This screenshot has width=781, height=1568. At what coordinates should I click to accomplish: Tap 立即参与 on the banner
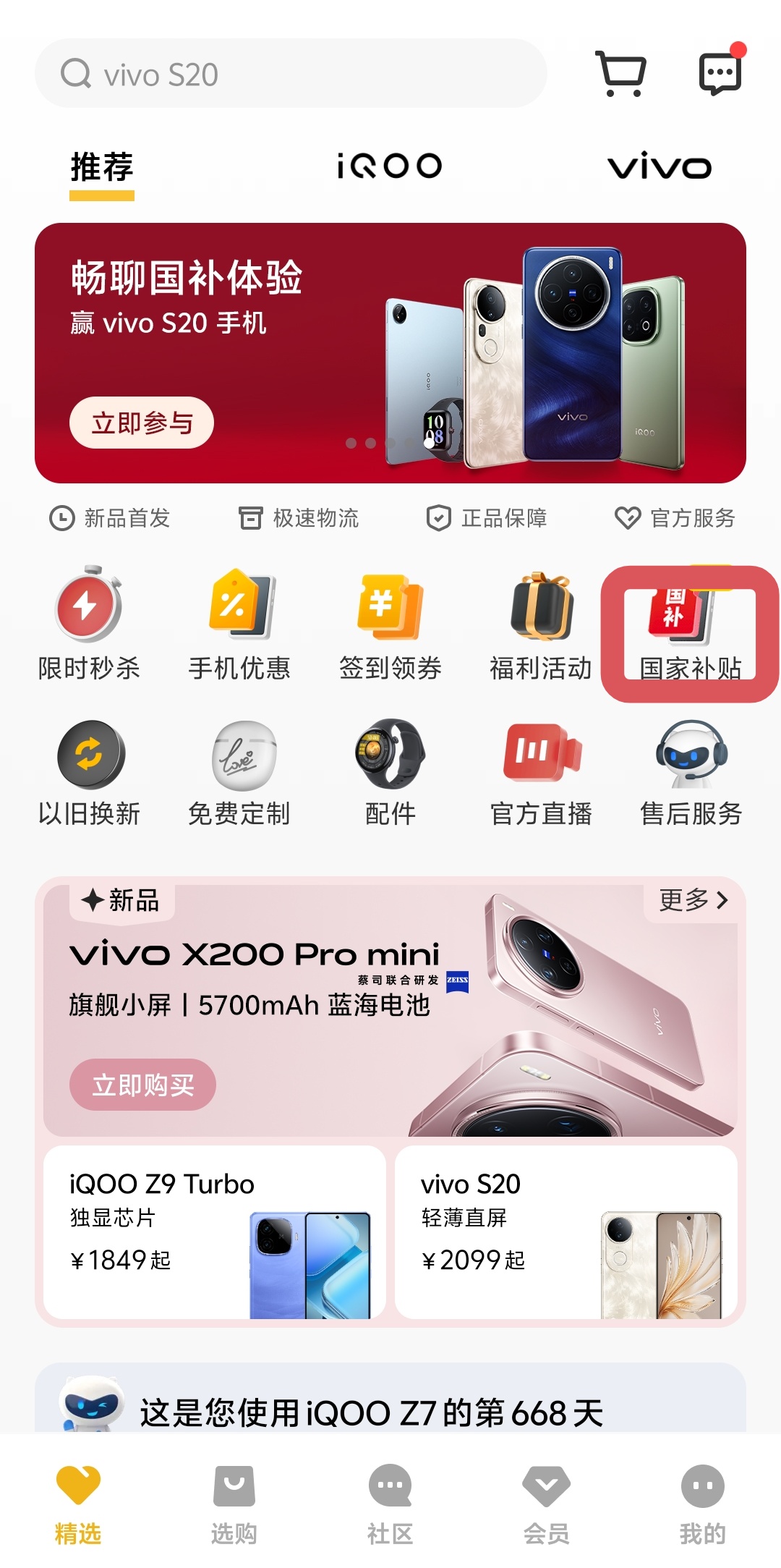point(142,423)
